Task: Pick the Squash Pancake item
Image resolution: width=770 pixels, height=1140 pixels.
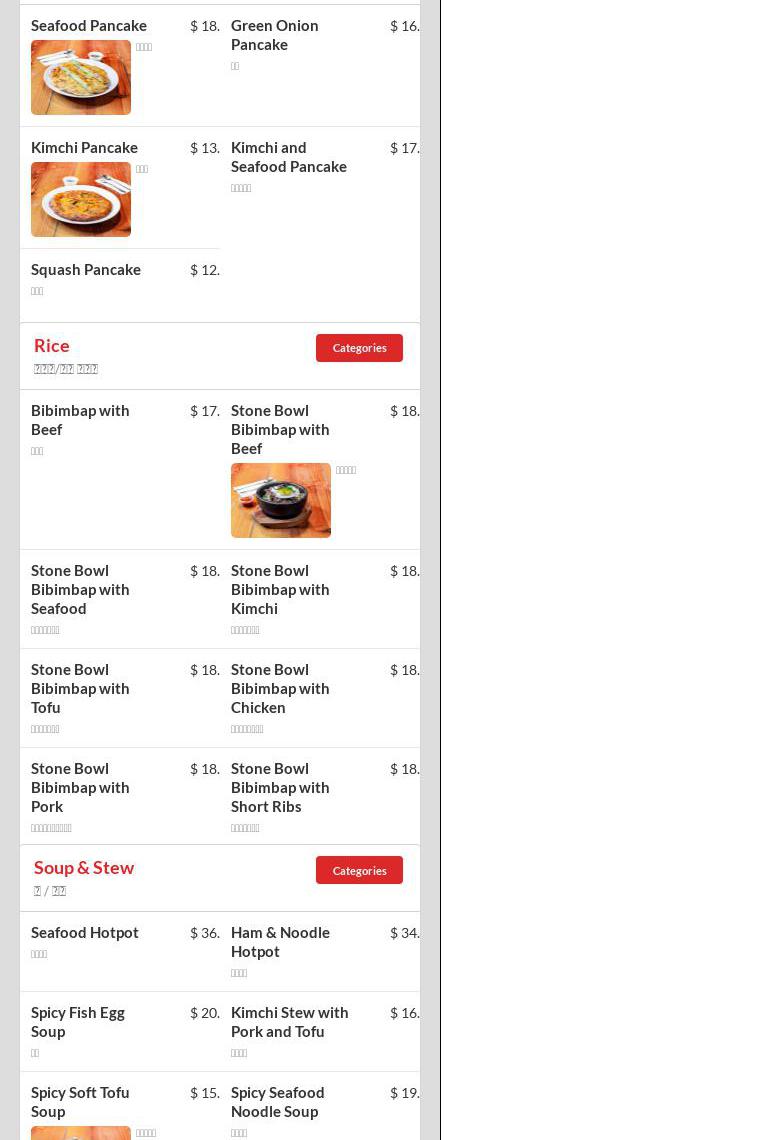Action: pos(86,270)
